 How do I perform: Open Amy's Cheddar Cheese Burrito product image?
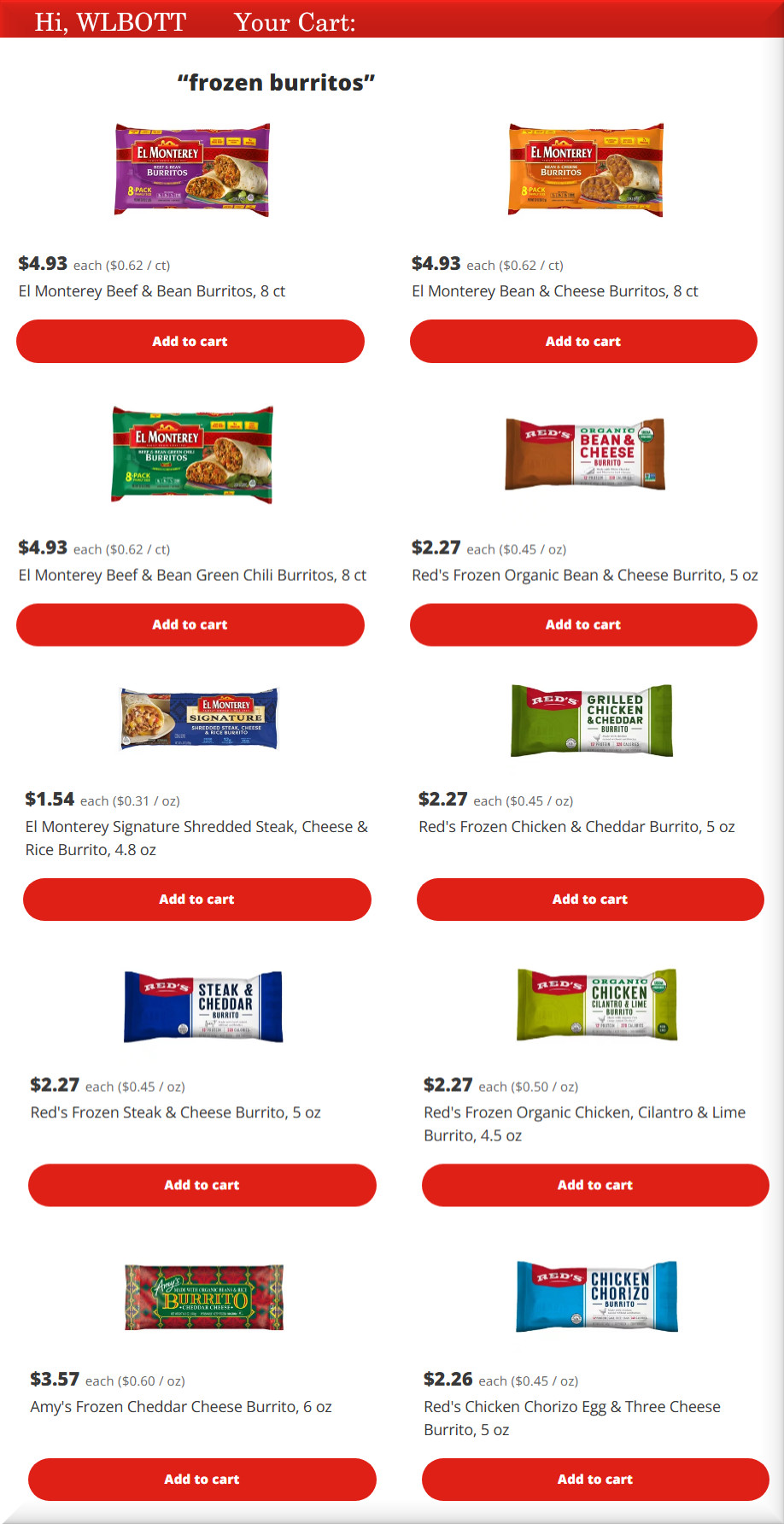[204, 1297]
